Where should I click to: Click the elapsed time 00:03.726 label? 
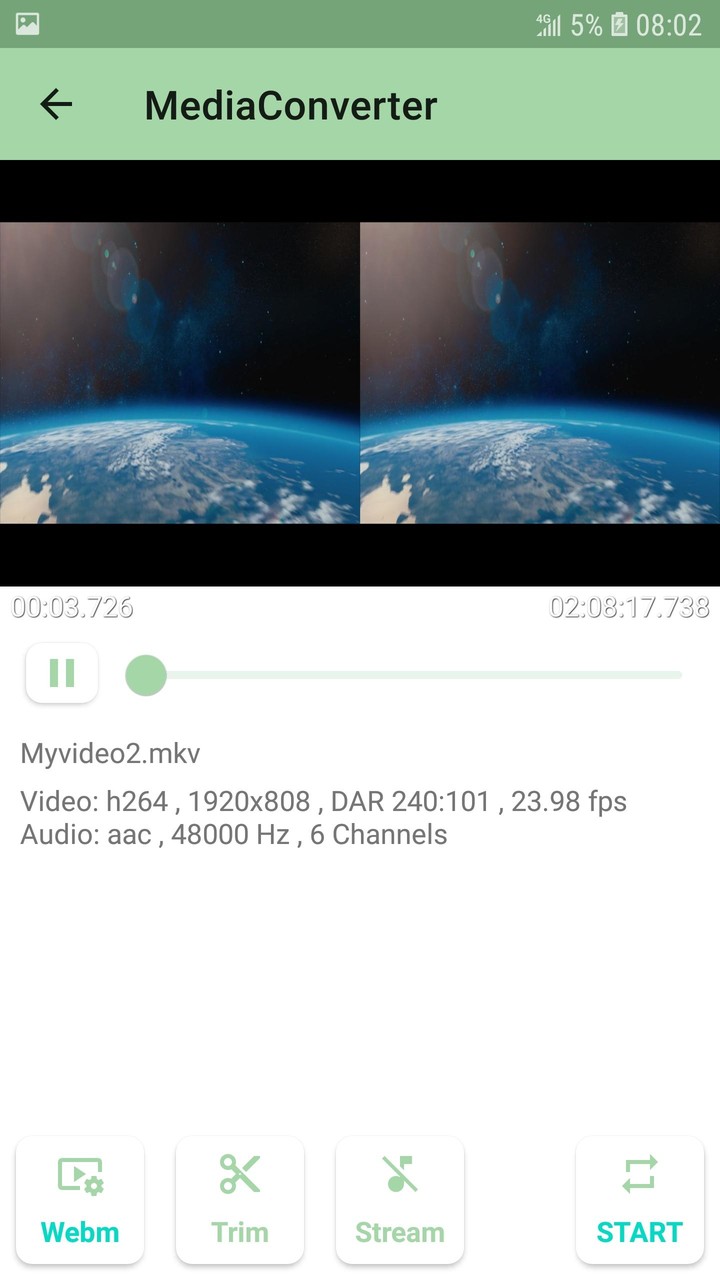click(x=72, y=607)
